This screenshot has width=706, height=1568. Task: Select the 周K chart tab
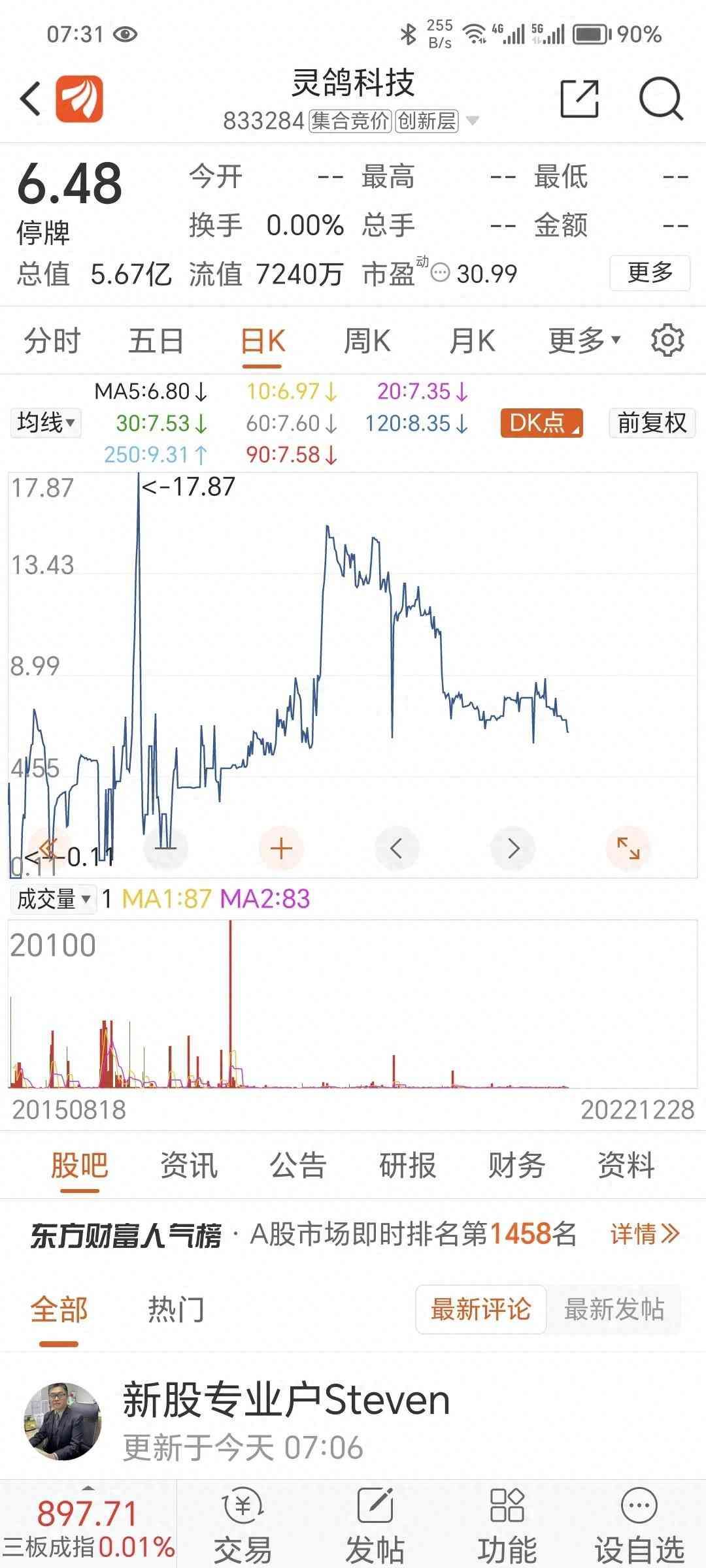pos(367,341)
